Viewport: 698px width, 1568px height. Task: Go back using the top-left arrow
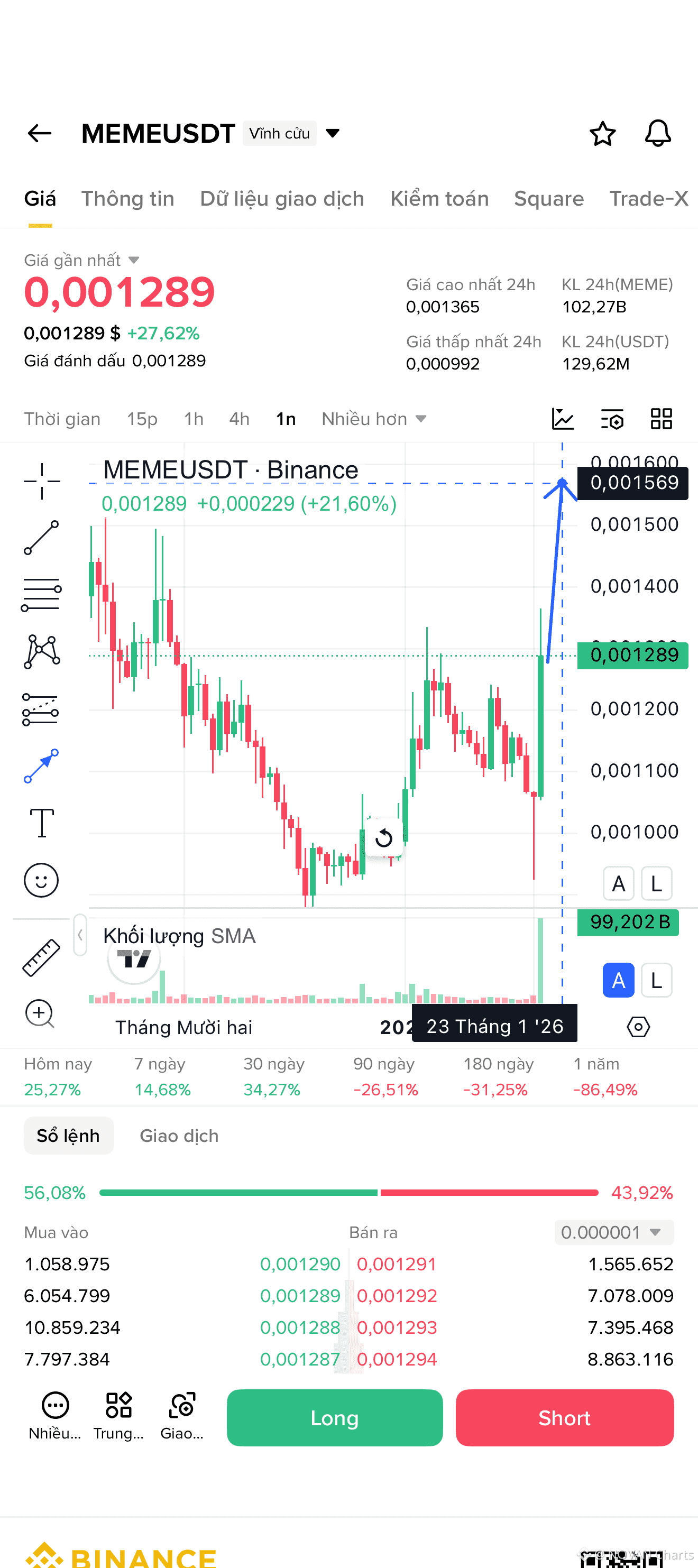[40, 133]
